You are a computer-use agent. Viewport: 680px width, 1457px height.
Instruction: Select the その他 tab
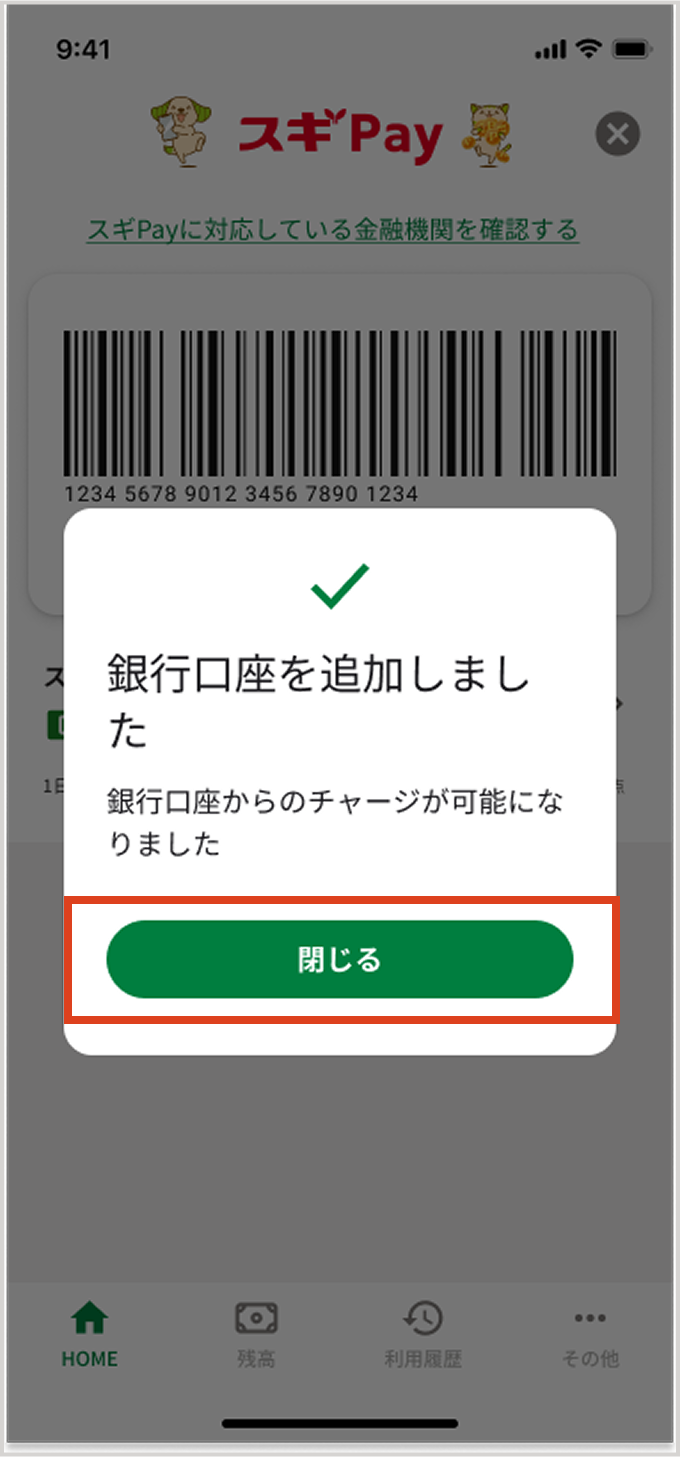pyautogui.click(x=590, y=1334)
